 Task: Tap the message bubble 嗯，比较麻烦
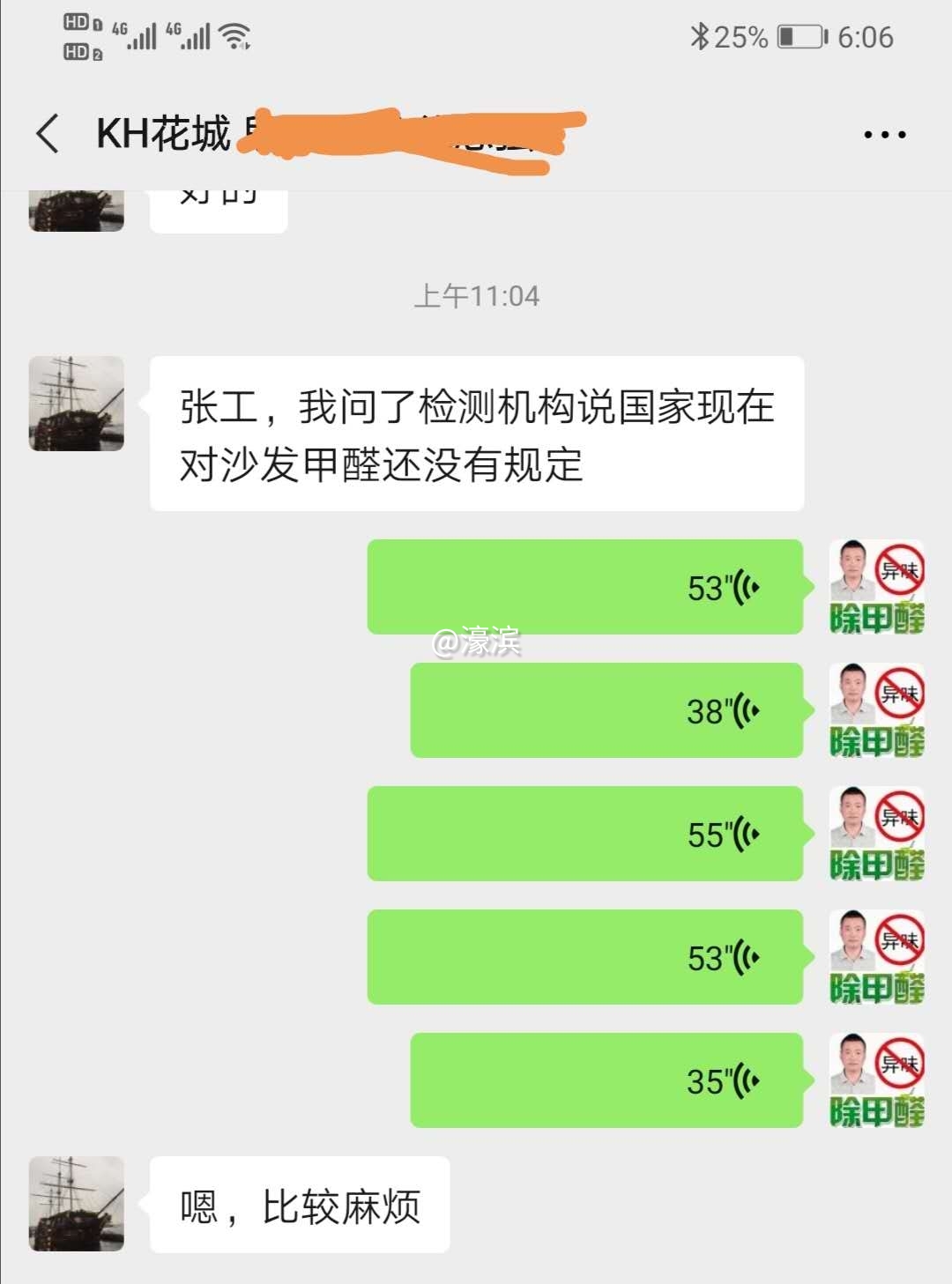(x=300, y=1206)
